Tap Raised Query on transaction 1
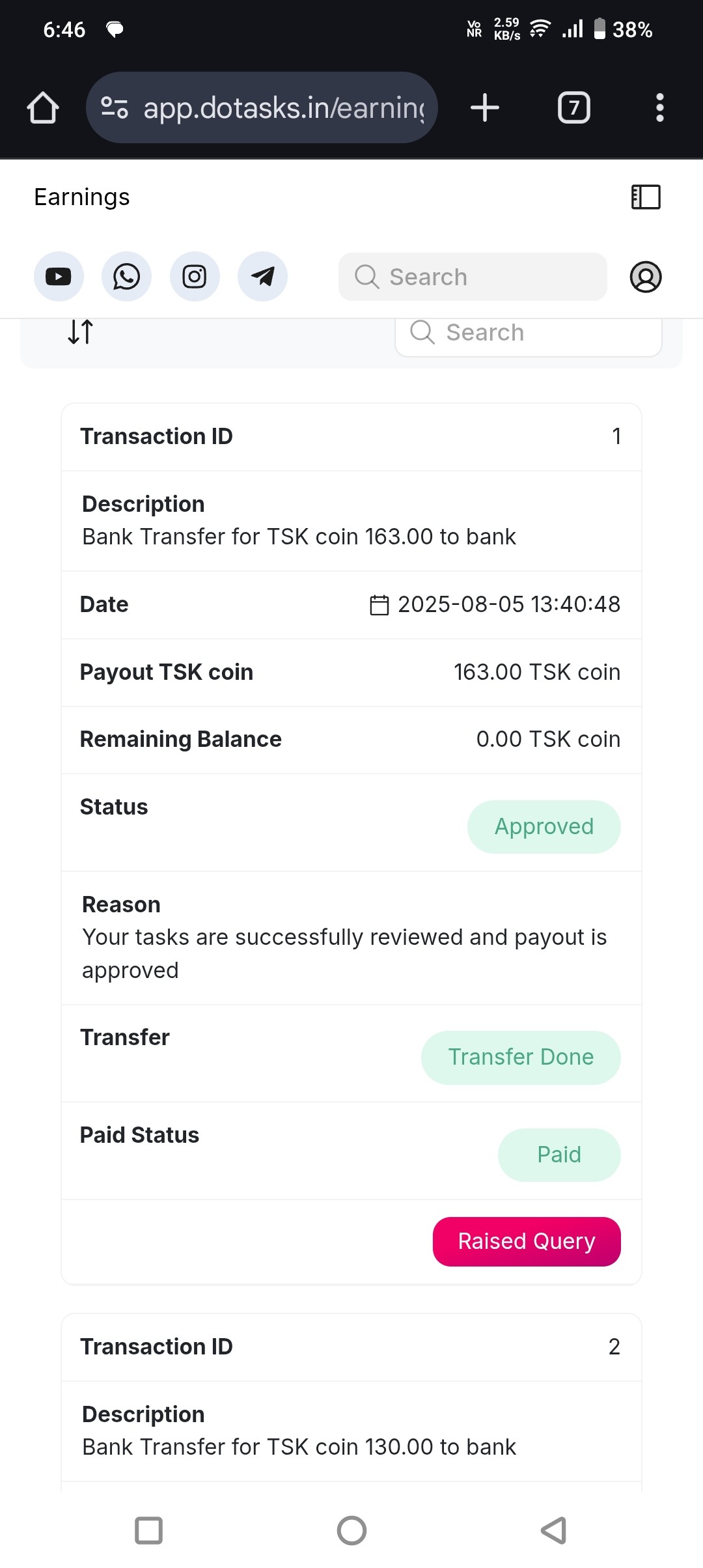This screenshot has width=703, height=1568. [x=526, y=1241]
